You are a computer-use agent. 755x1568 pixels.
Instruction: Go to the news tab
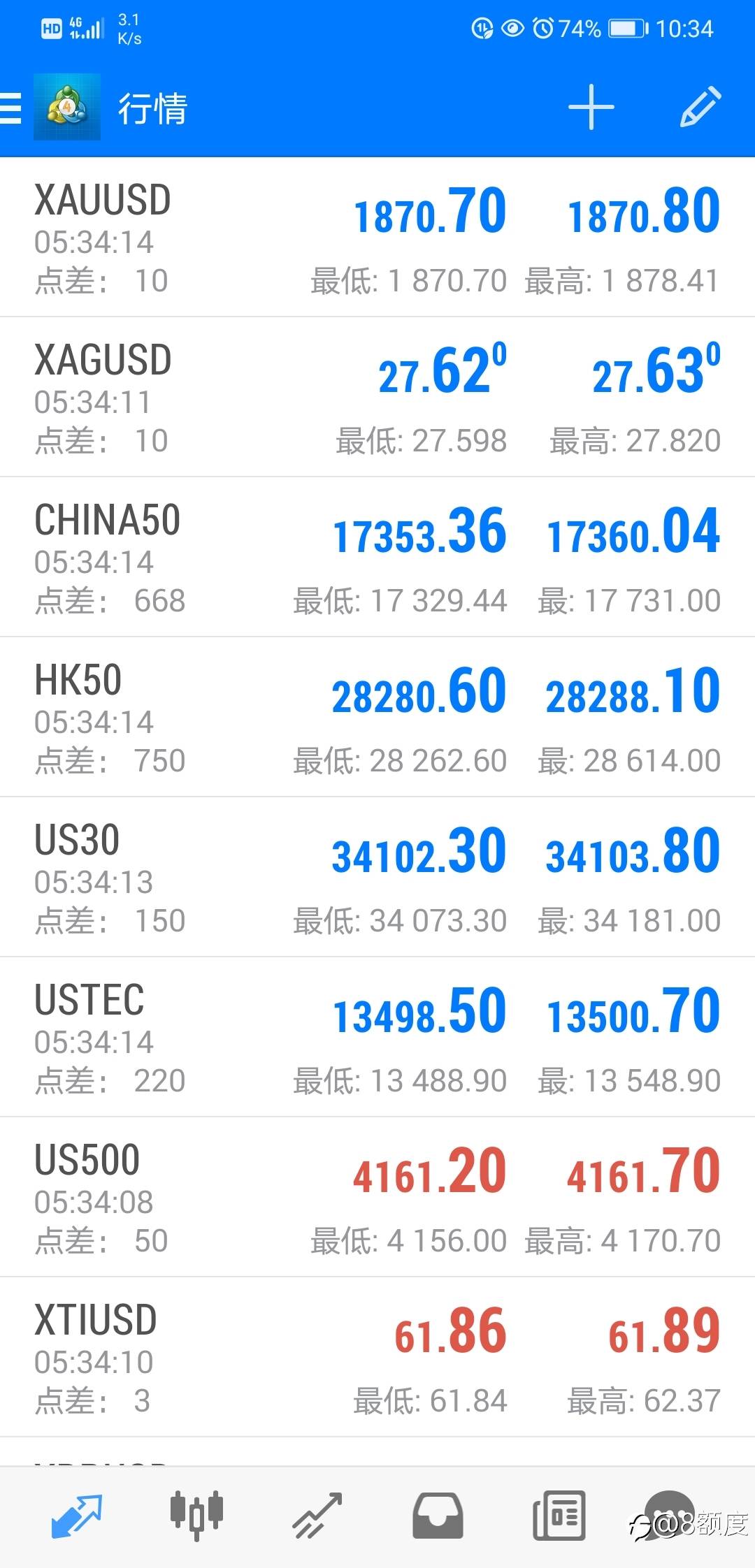[559, 1516]
